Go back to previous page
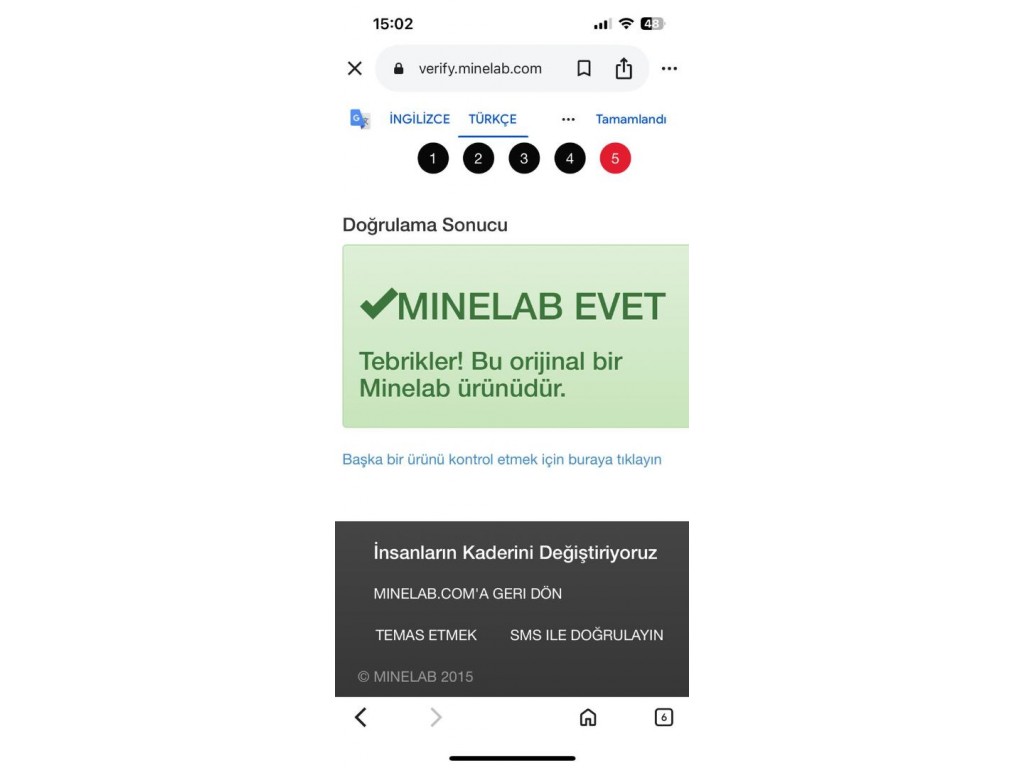The height and width of the screenshot is (768, 1024). click(x=361, y=717)
